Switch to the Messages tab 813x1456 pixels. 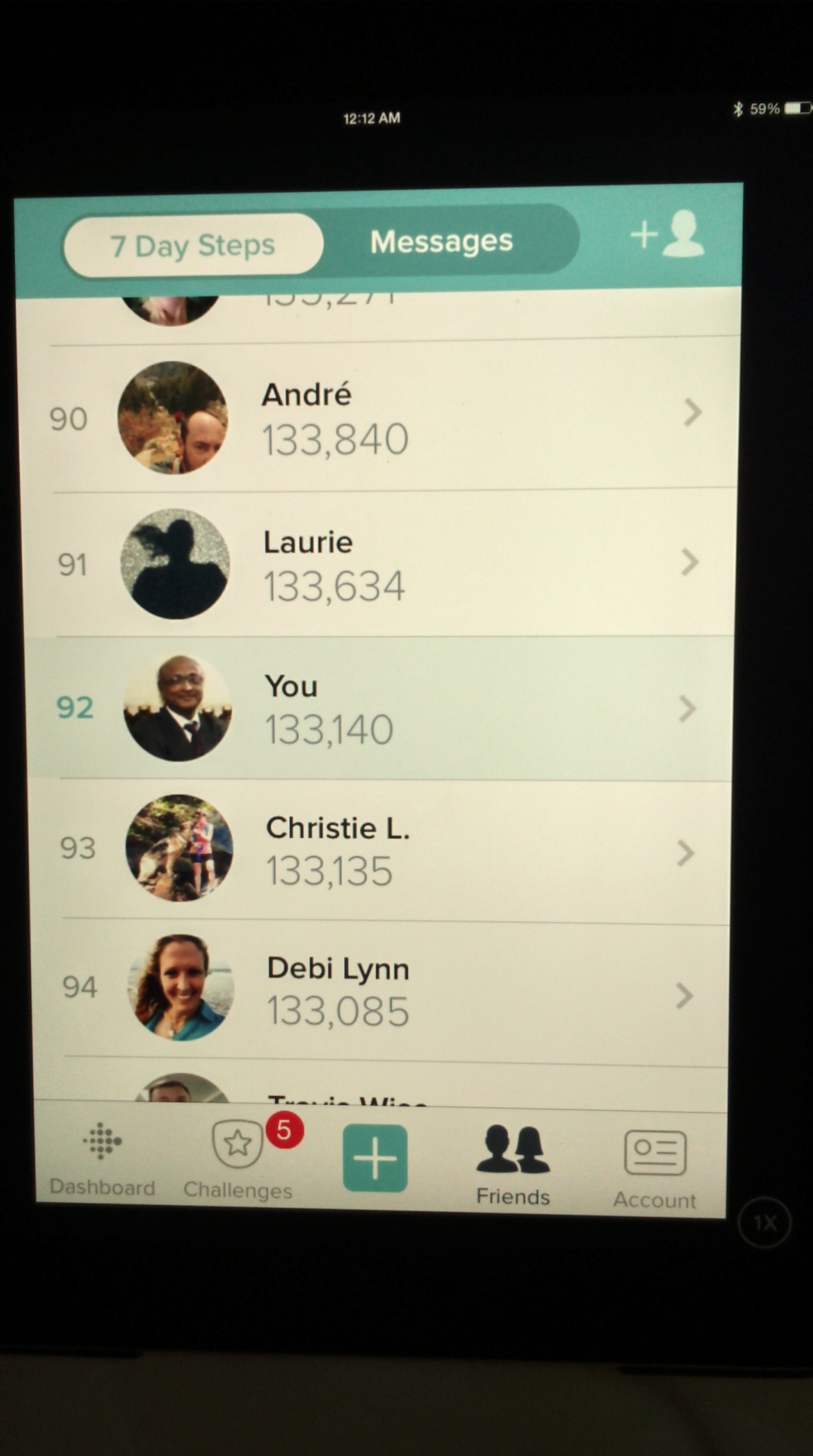tap(441, 242)
